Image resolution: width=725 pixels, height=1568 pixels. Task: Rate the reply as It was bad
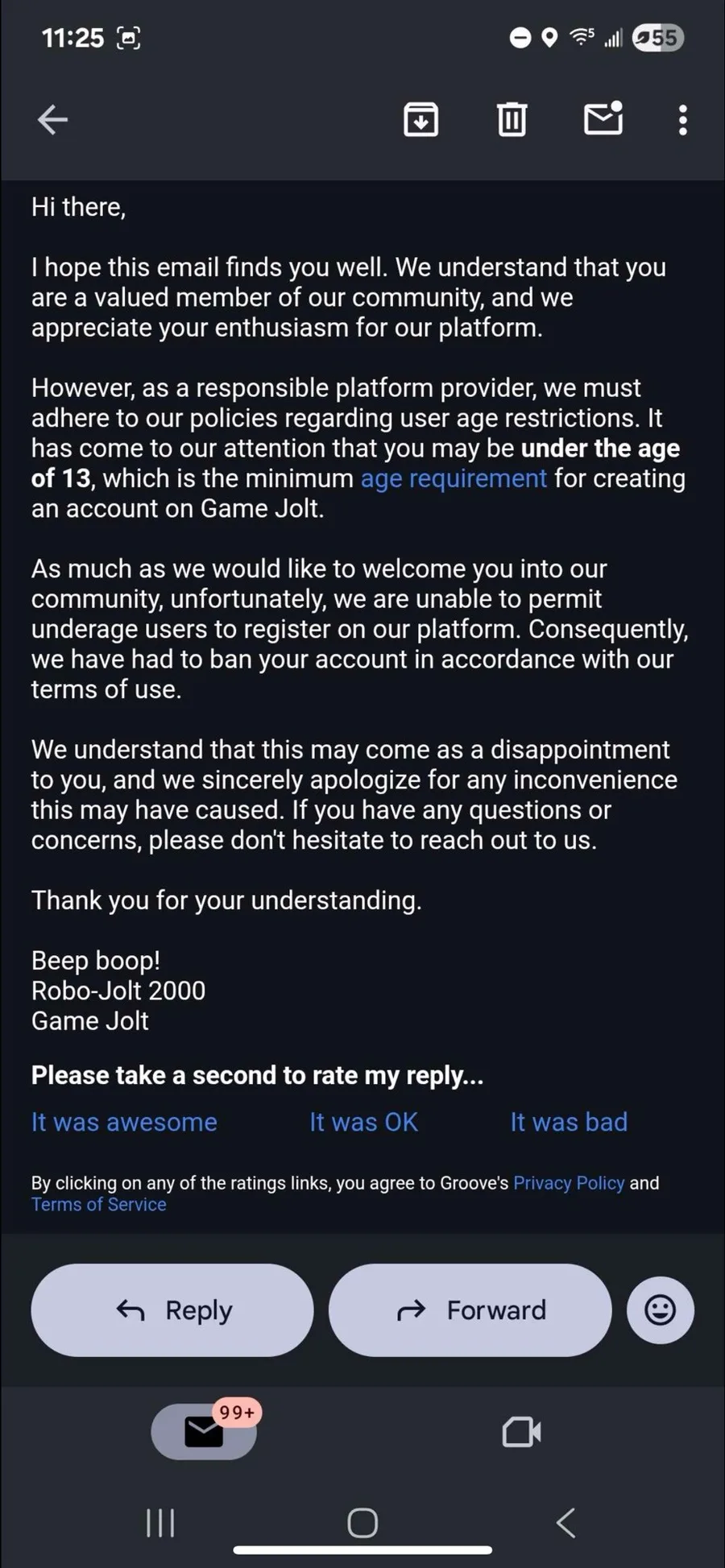pos(569,1122)
